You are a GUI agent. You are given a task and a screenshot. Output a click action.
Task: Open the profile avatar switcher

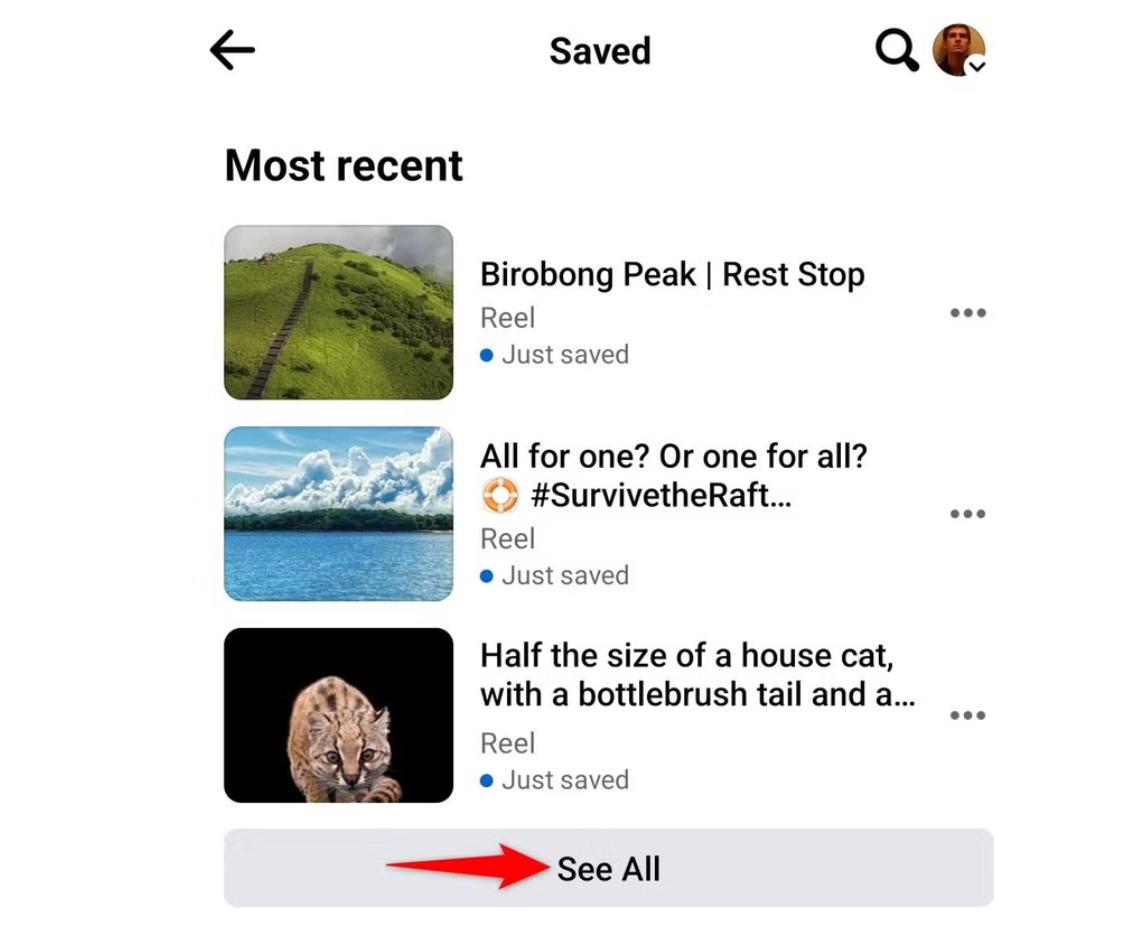coord(960,51)
